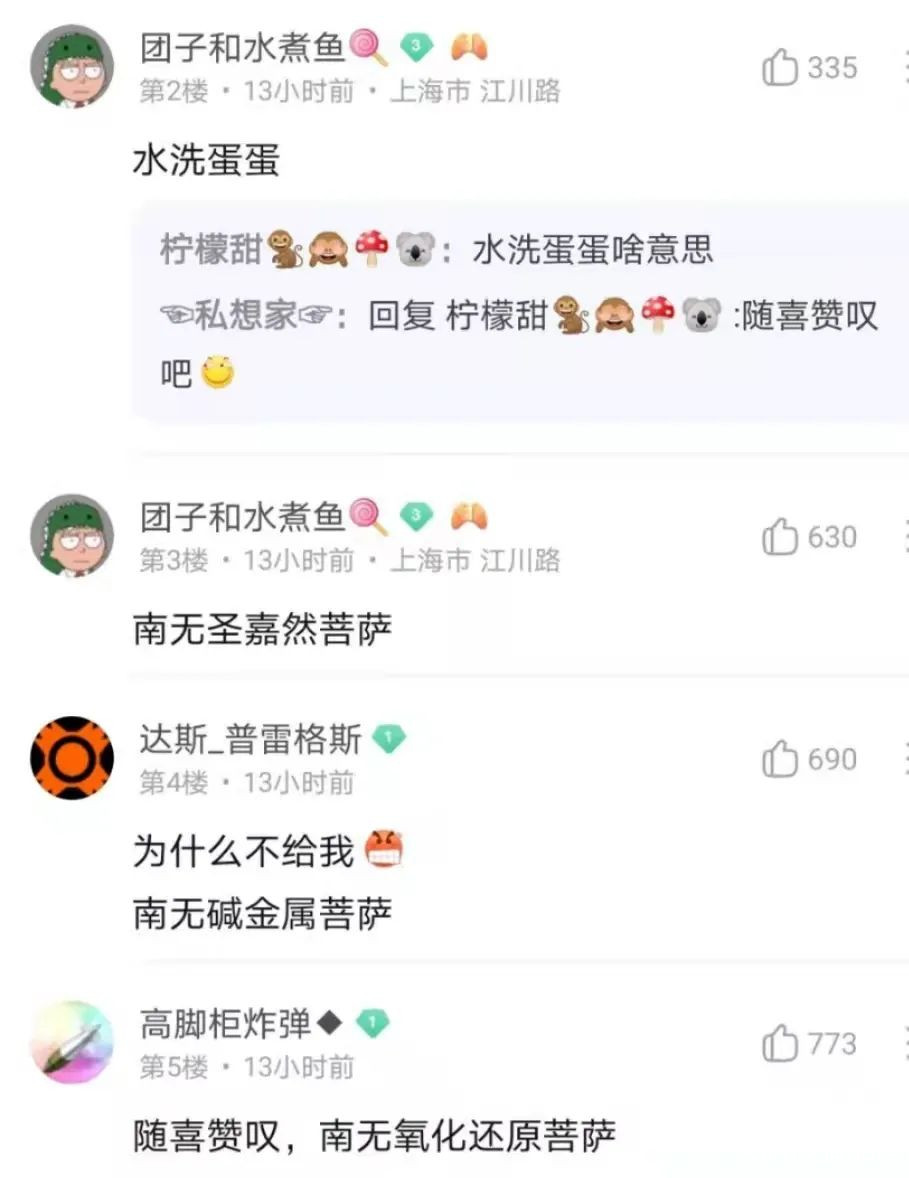
Task: Open username 高脚柜炸弹
Action: point(228,1023)
